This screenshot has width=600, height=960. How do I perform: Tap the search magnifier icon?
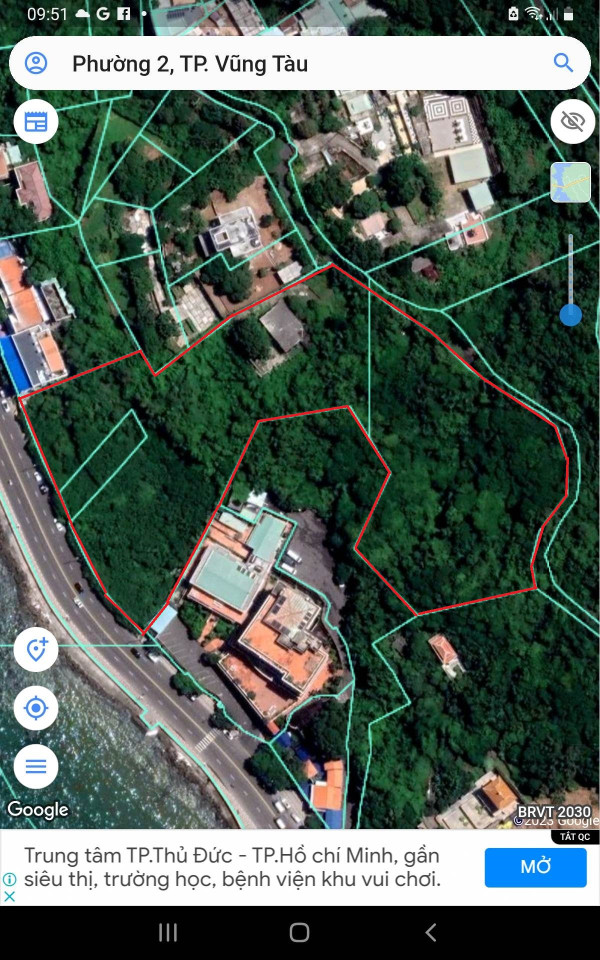click(x=563, y=62)
